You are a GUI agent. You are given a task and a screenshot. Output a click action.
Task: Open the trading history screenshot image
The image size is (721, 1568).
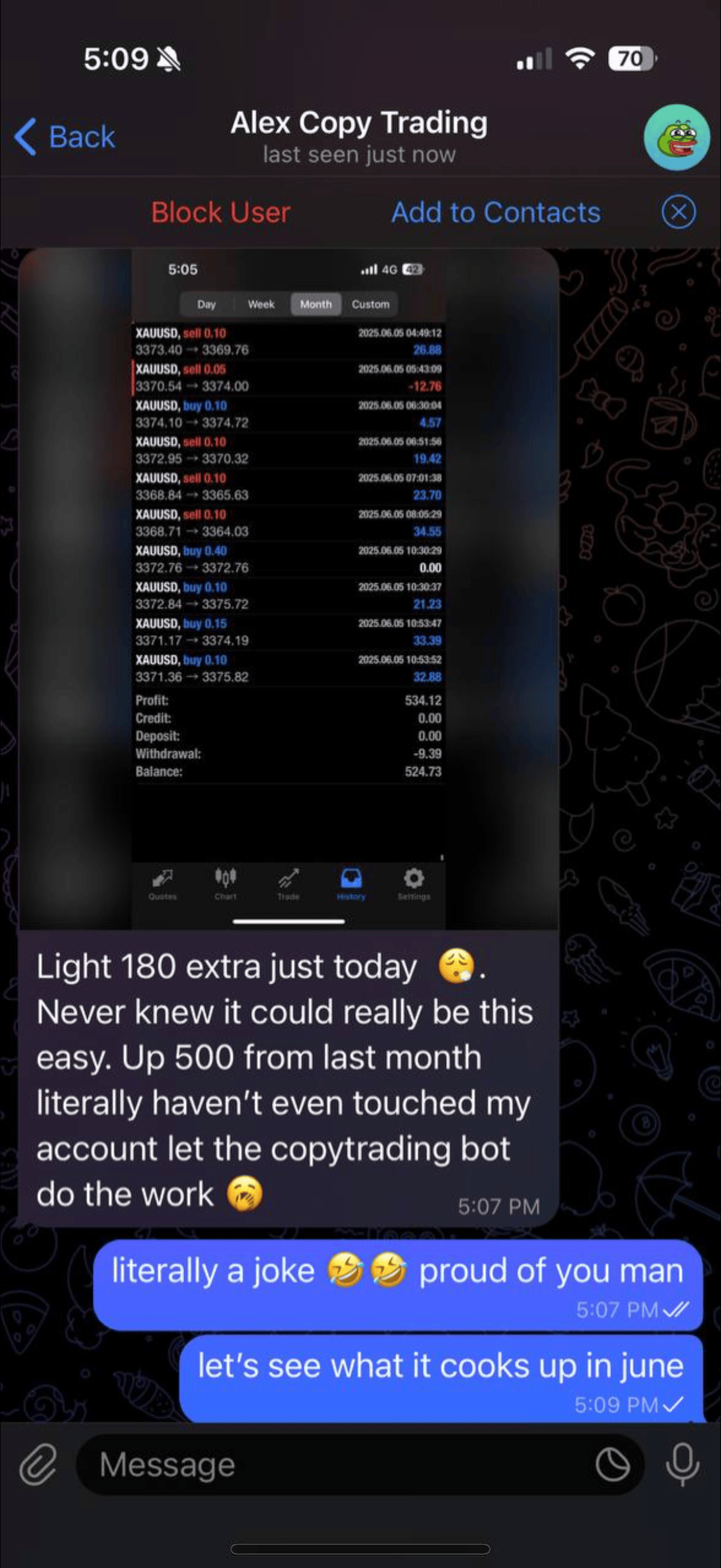tap(288, 587)
